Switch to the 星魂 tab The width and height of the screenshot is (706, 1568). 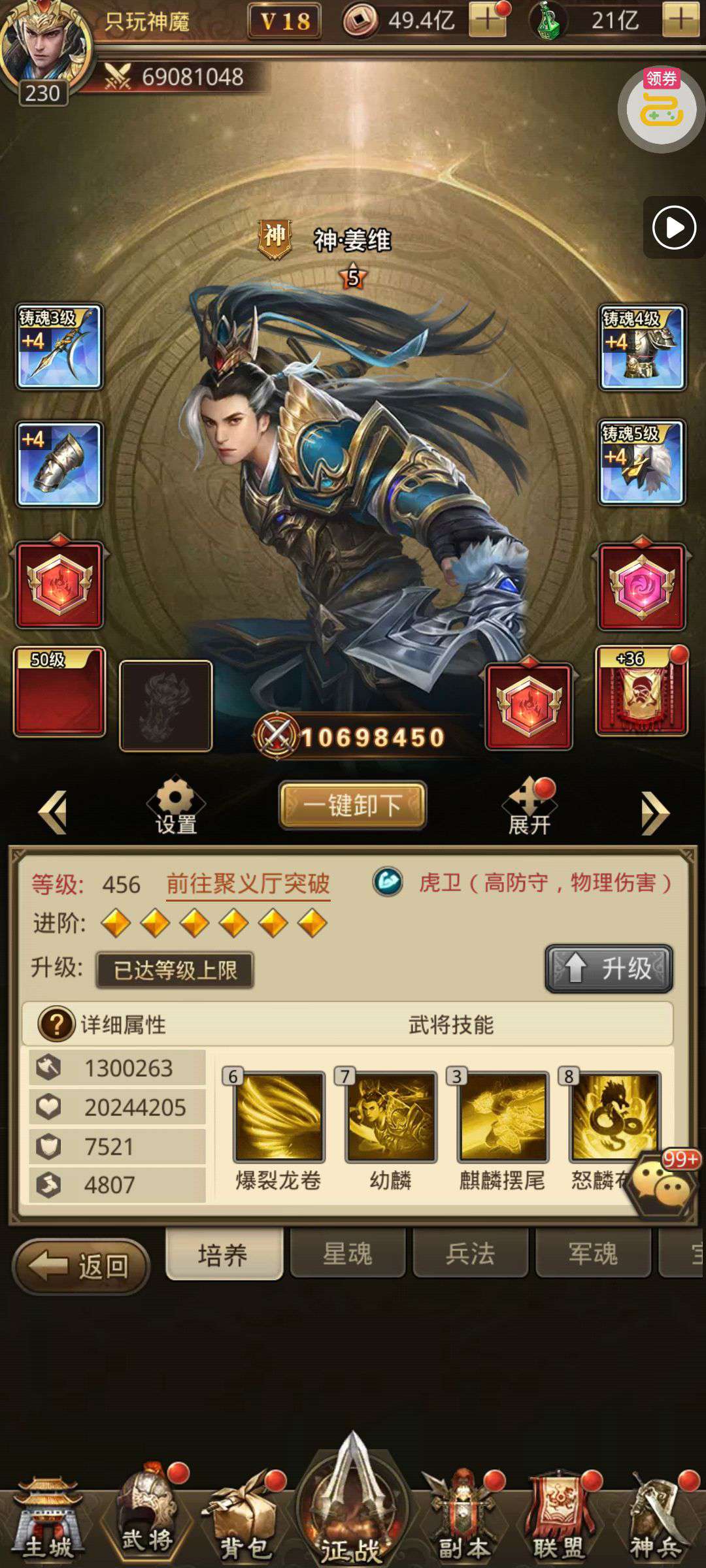(348, 1253)
